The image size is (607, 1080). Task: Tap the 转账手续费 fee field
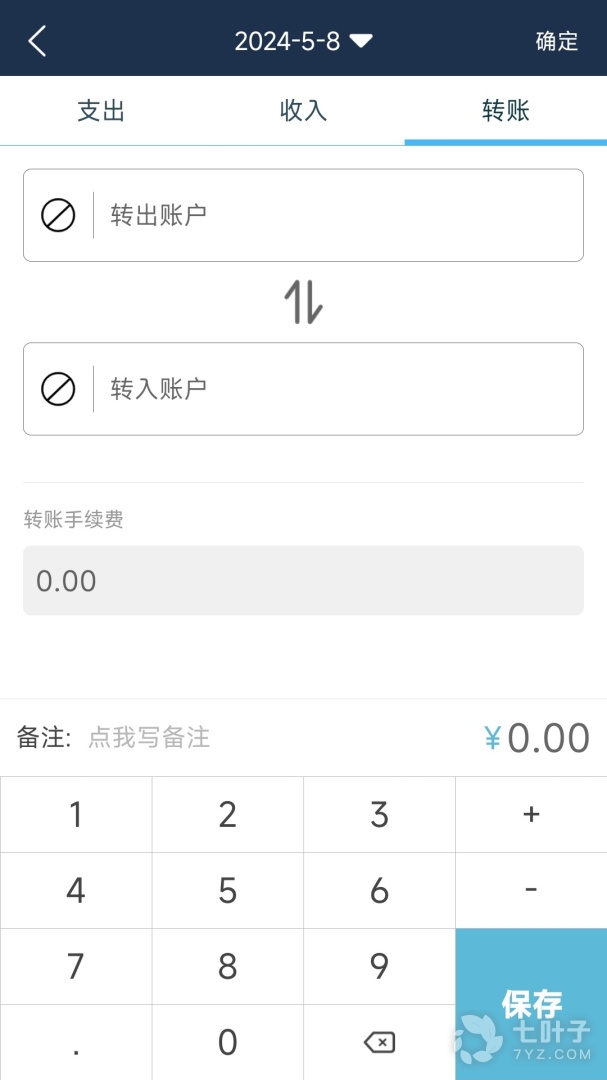pos(303,580)
